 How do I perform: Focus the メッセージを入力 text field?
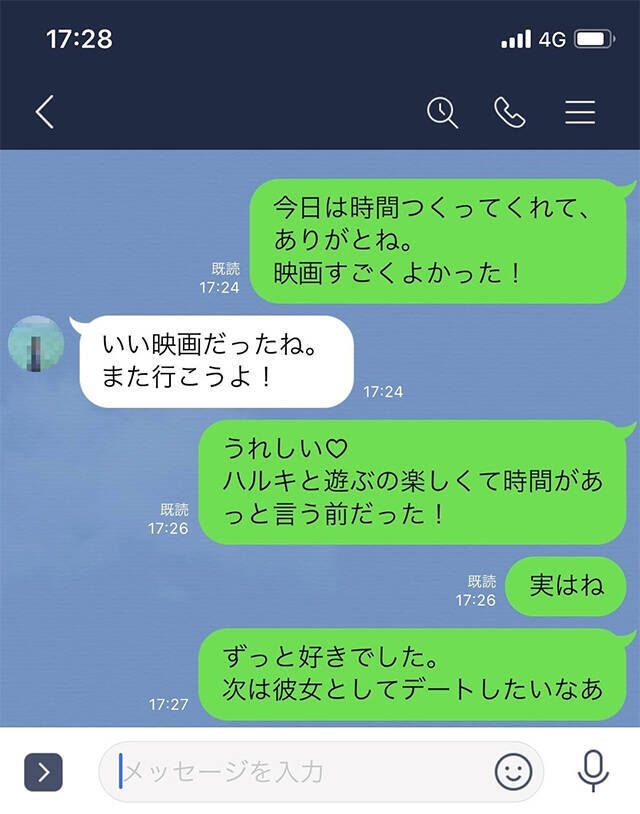click(x=300, y=771)
